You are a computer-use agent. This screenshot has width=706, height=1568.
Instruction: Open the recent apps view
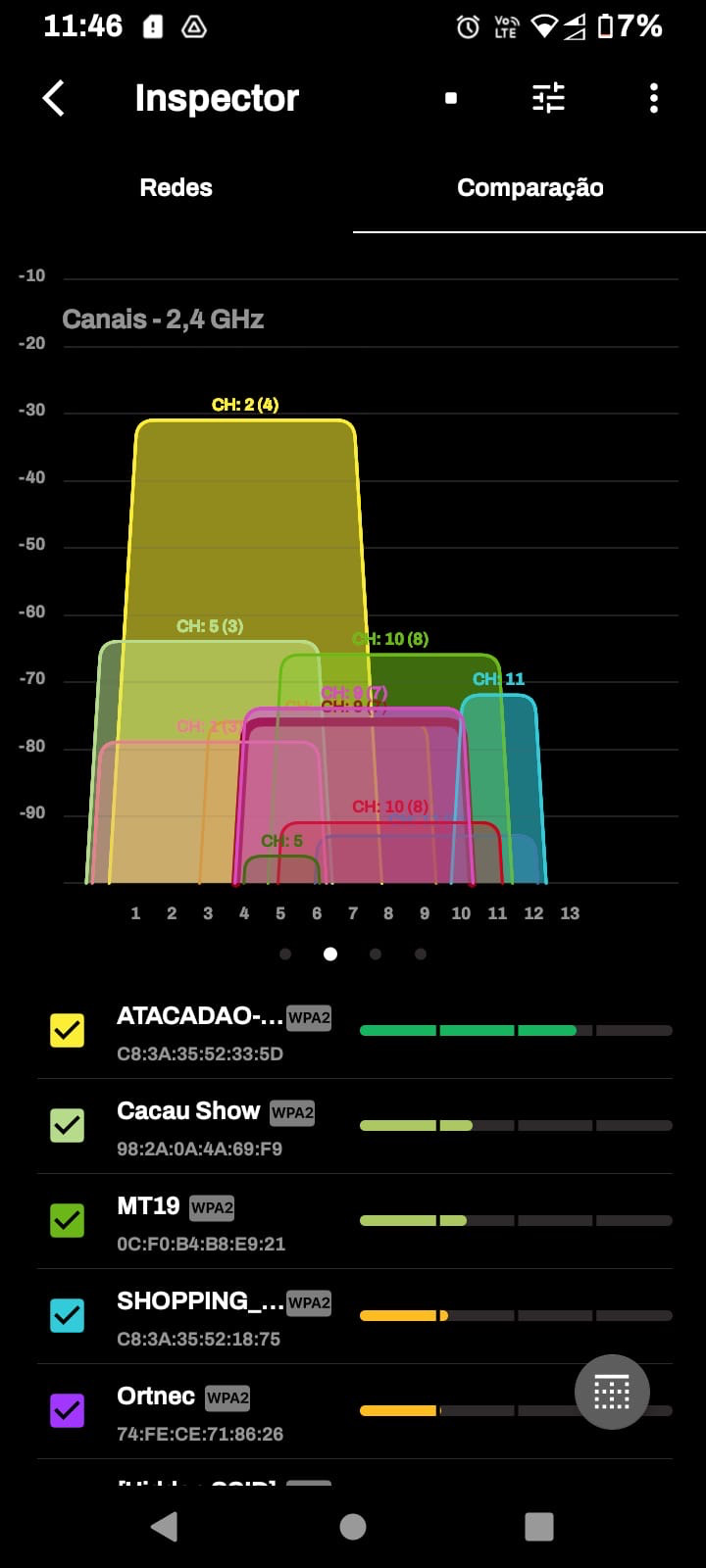pyautogui.click(x=539, y=1526)
